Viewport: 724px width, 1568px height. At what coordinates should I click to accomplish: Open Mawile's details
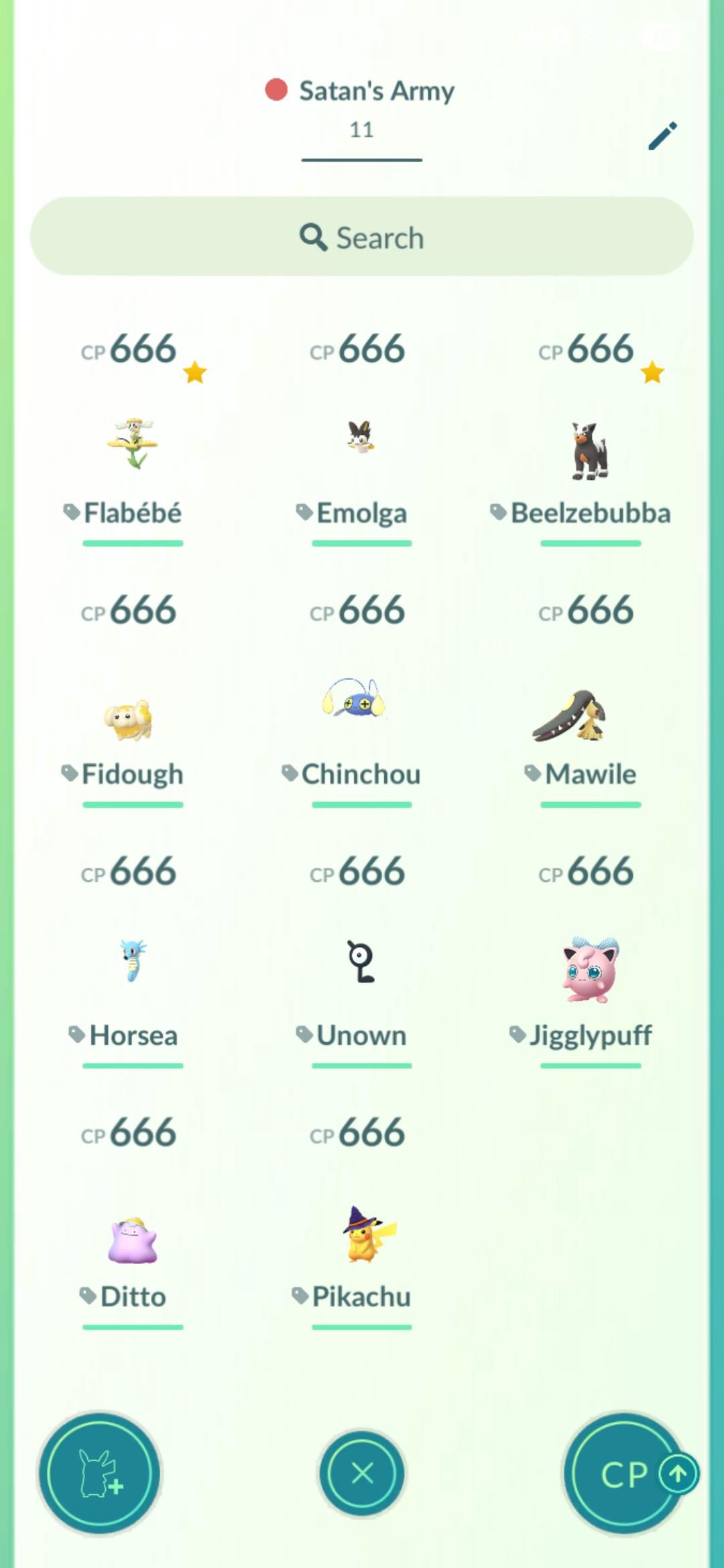pos(571,717)
